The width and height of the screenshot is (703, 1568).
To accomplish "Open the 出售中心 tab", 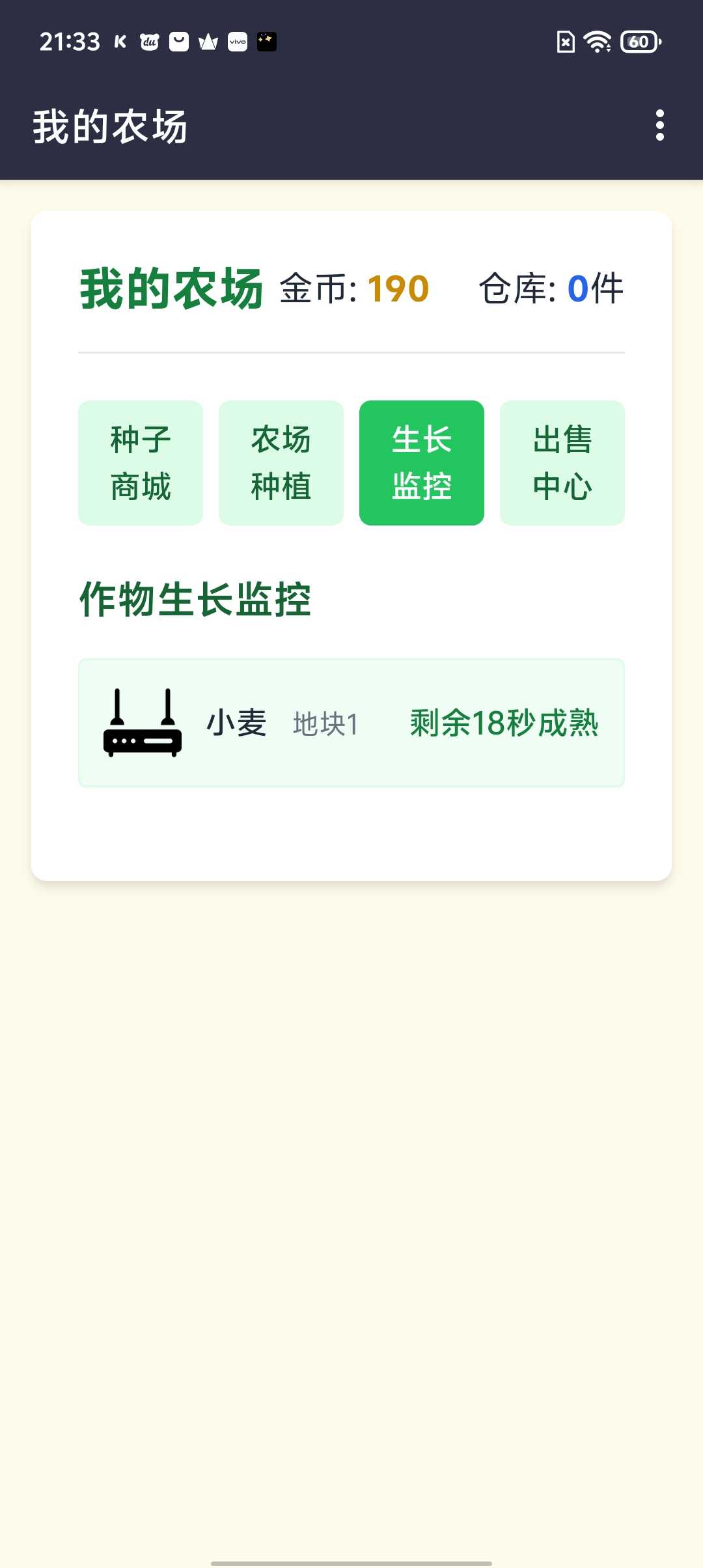I will [x=562, y=463].
